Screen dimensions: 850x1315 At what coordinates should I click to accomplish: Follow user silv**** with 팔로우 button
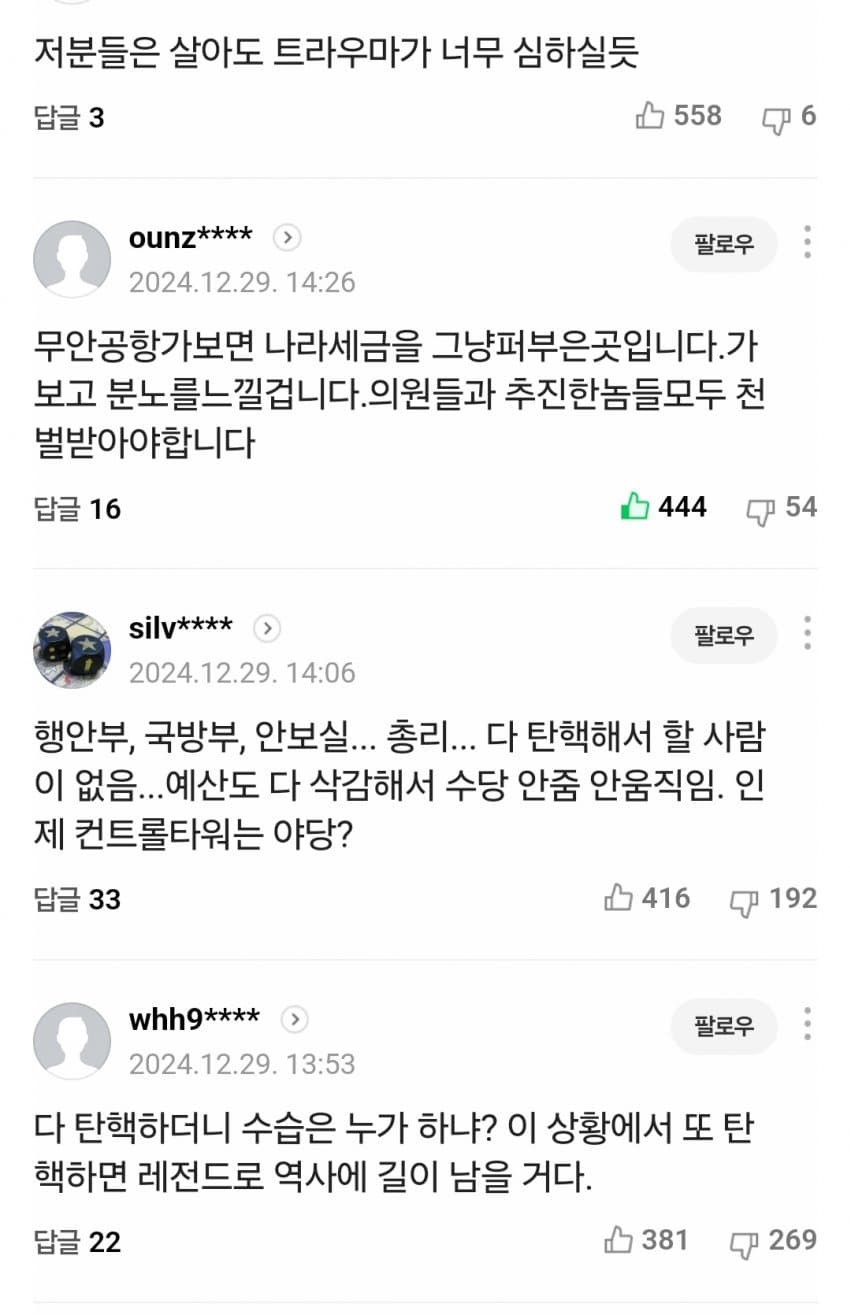click(723, 635)
